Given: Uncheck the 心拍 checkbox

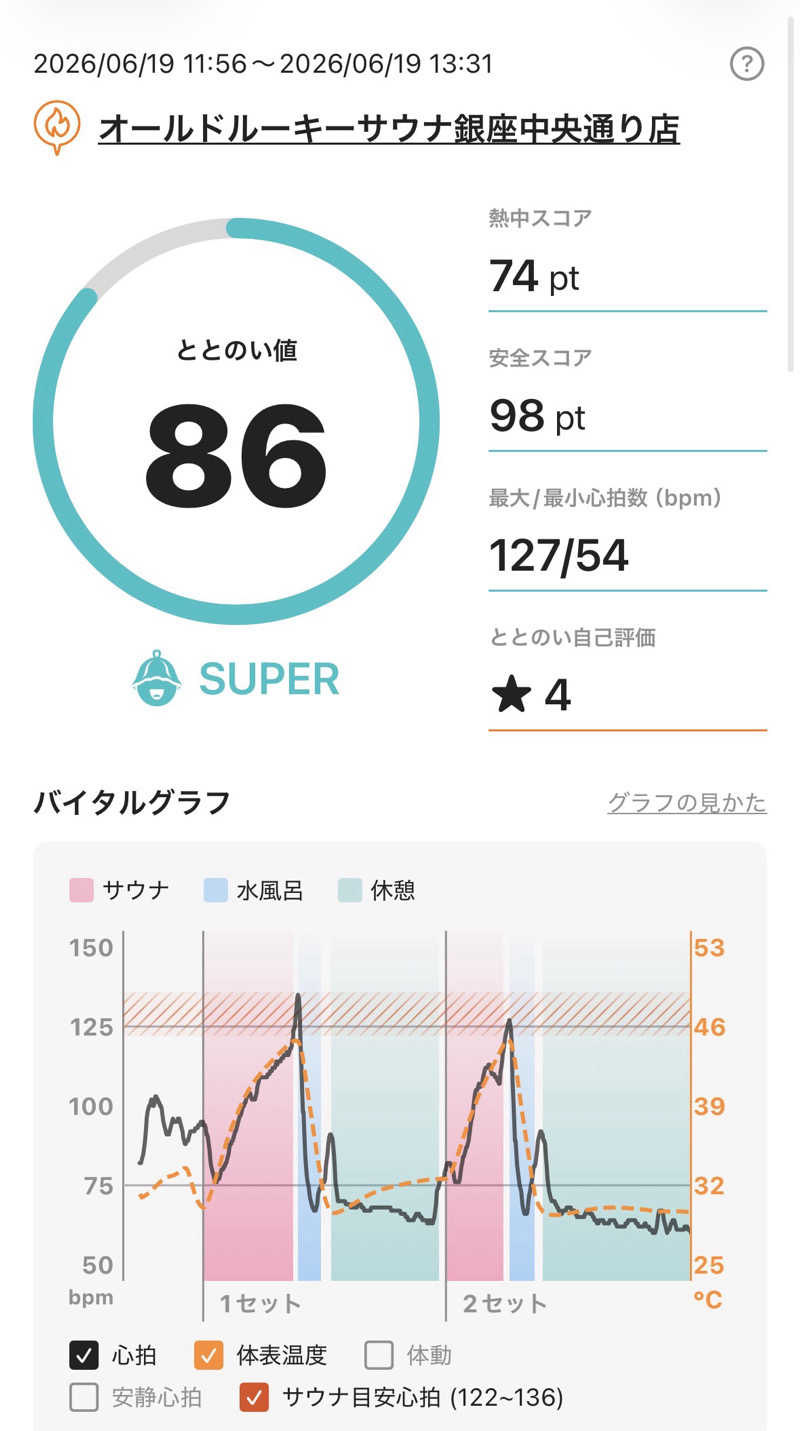Looking at the screenshot, I should [x=84, y=1356].
